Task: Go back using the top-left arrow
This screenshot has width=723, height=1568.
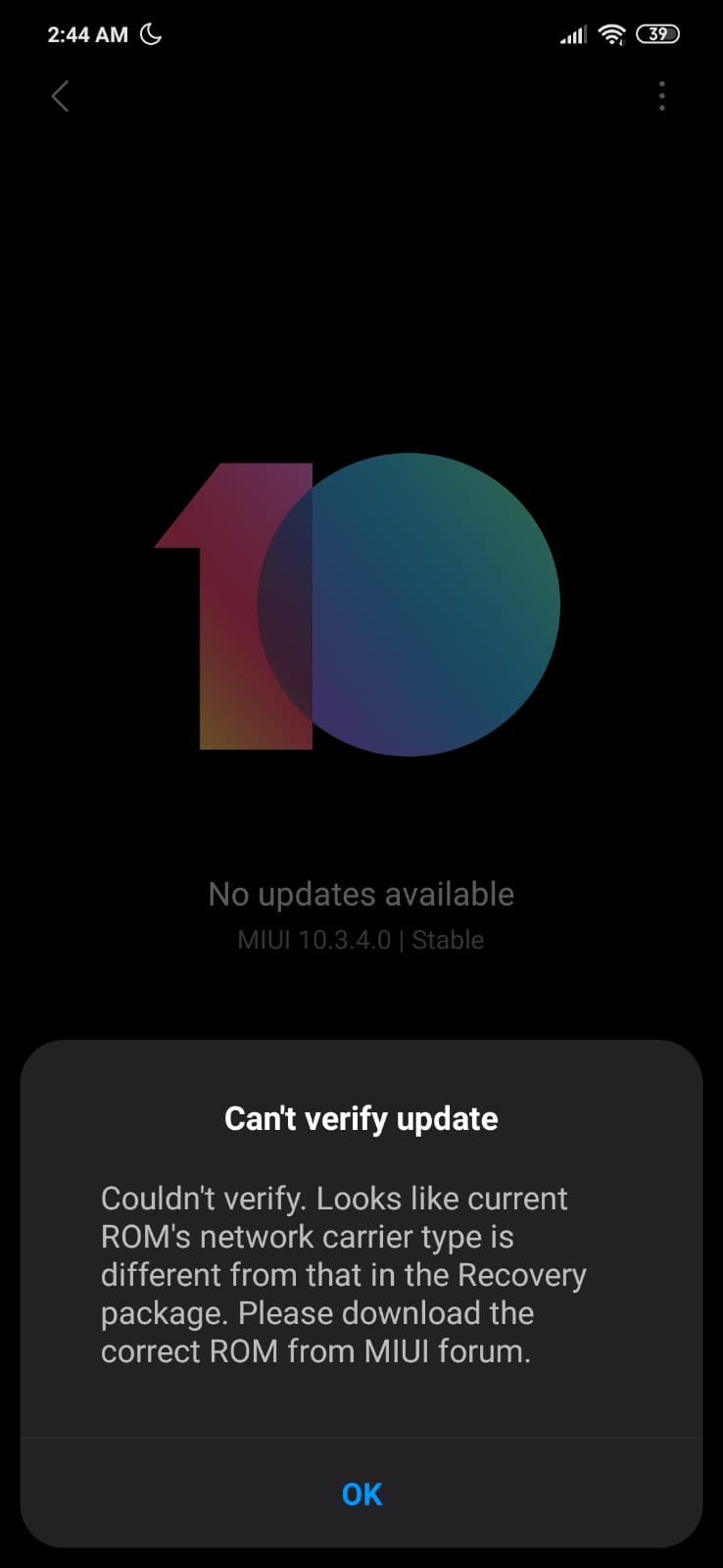Action: tap(61, 96)
